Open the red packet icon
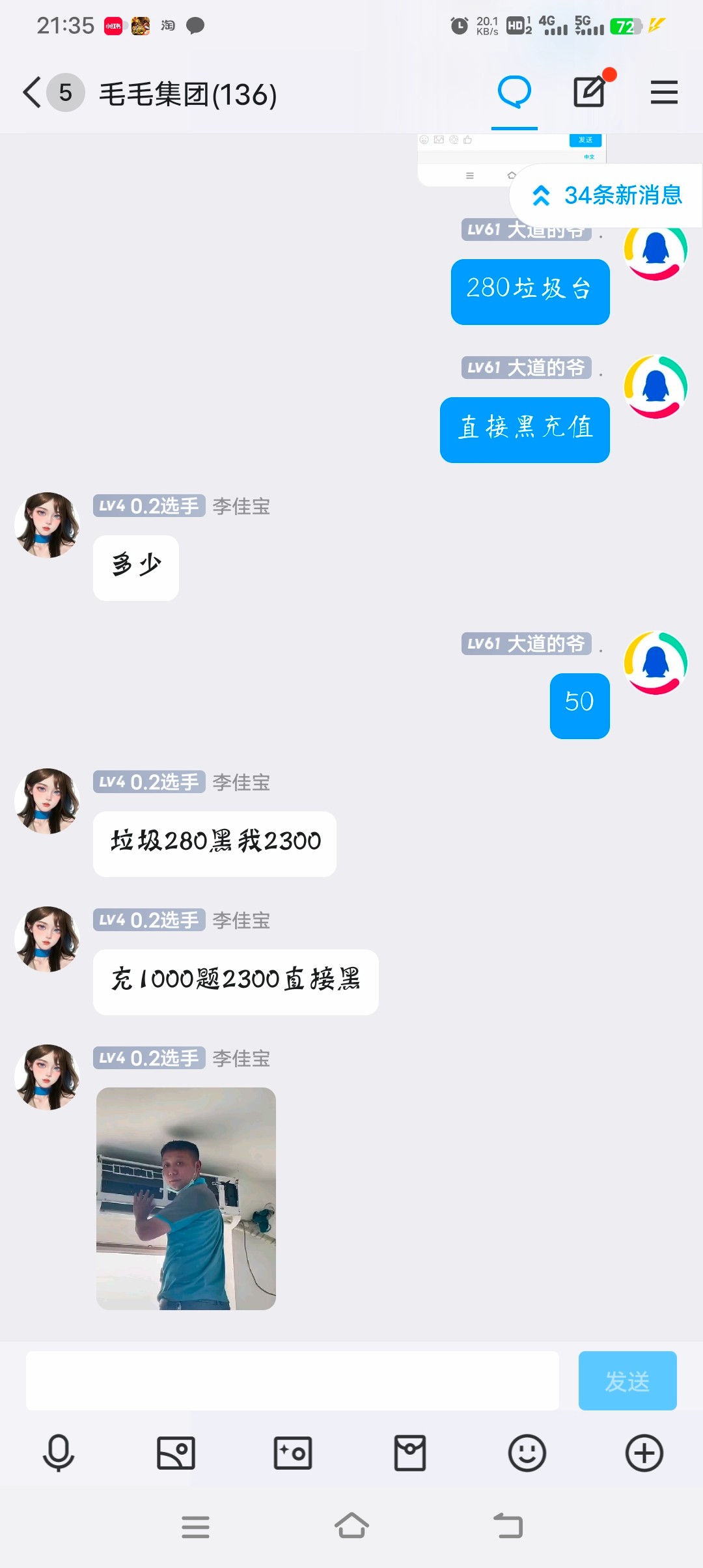 410,1453
